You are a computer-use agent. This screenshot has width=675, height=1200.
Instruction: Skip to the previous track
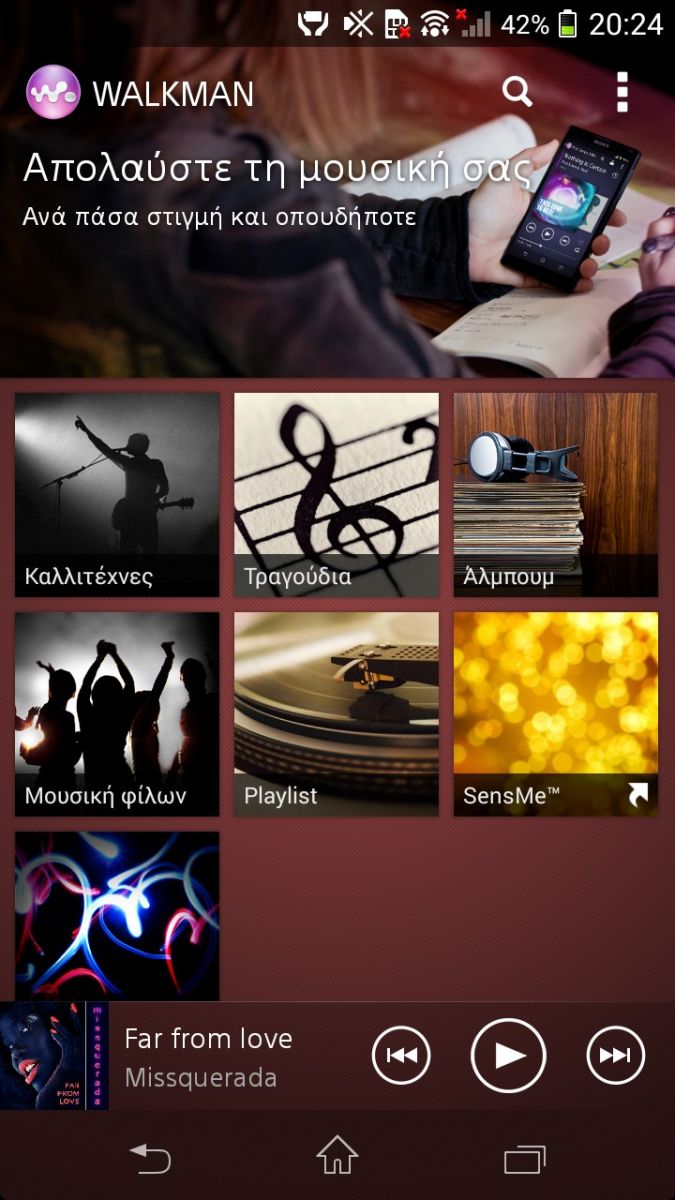click(401, 1055)
